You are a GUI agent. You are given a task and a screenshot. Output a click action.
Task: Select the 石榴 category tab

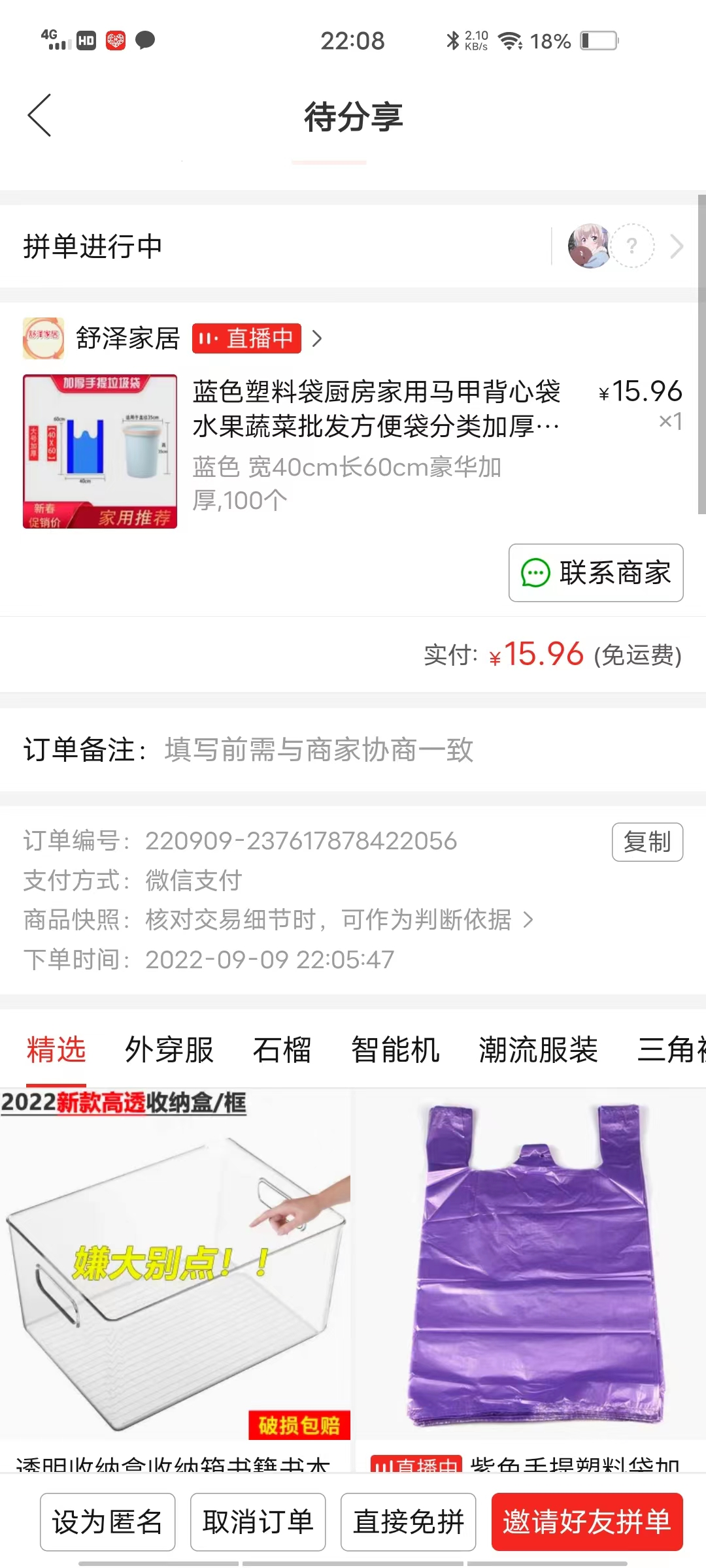[282, 1050]
